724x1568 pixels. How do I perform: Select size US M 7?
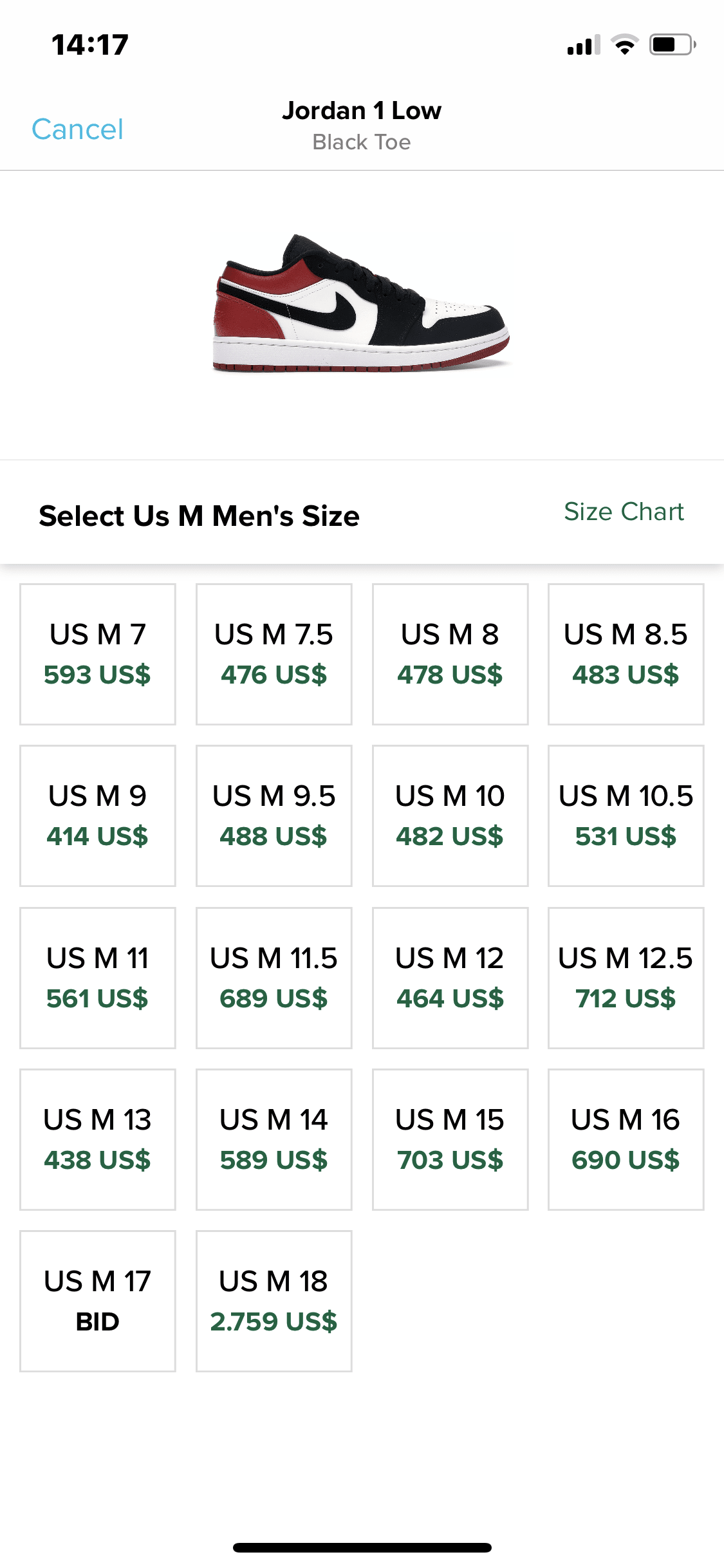[x=98, y=654]
